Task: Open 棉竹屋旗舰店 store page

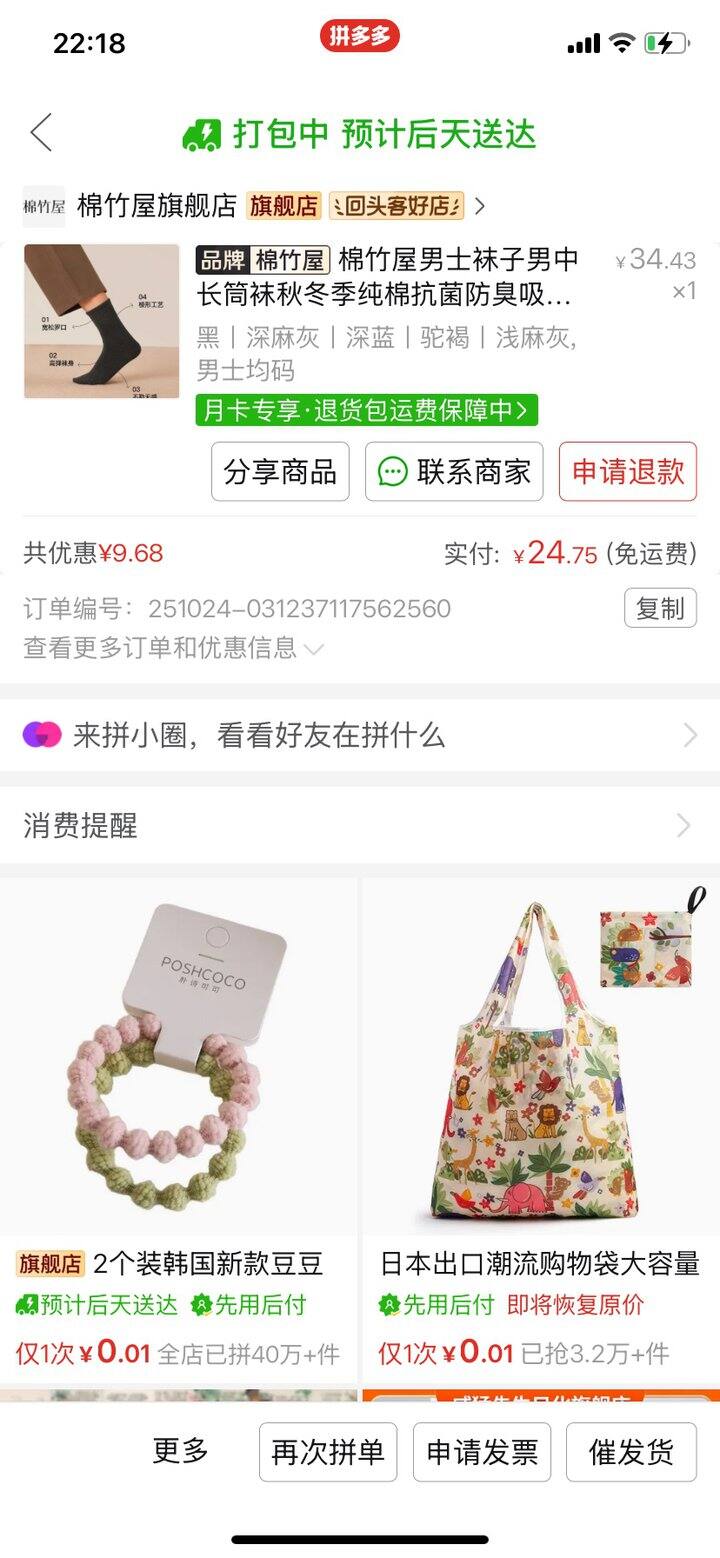Action: [x=157, y=206]
